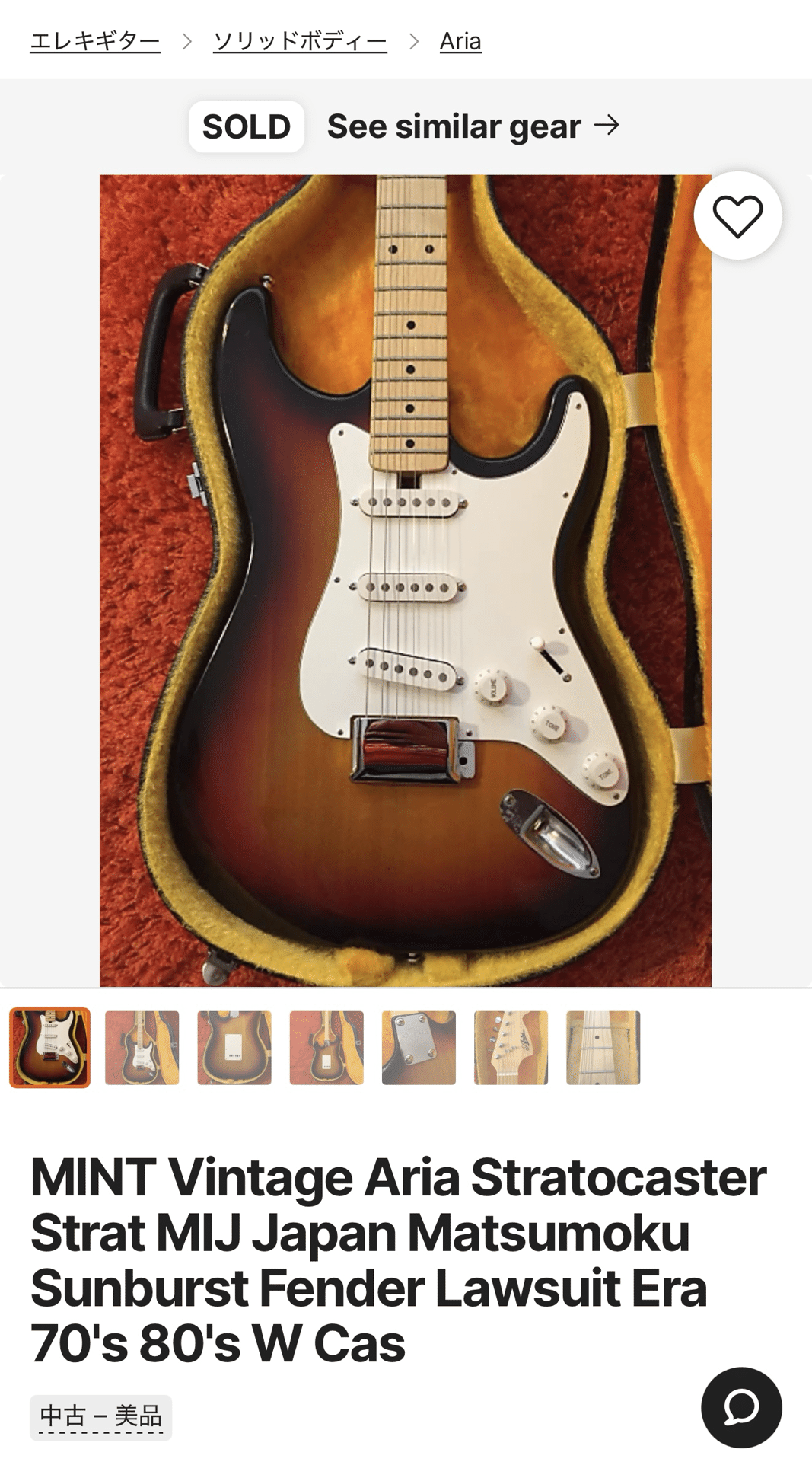Select the 中古 − 美品 condition tag
The height and width of the screenshot is (1462, 812).
coord(100,1415)
